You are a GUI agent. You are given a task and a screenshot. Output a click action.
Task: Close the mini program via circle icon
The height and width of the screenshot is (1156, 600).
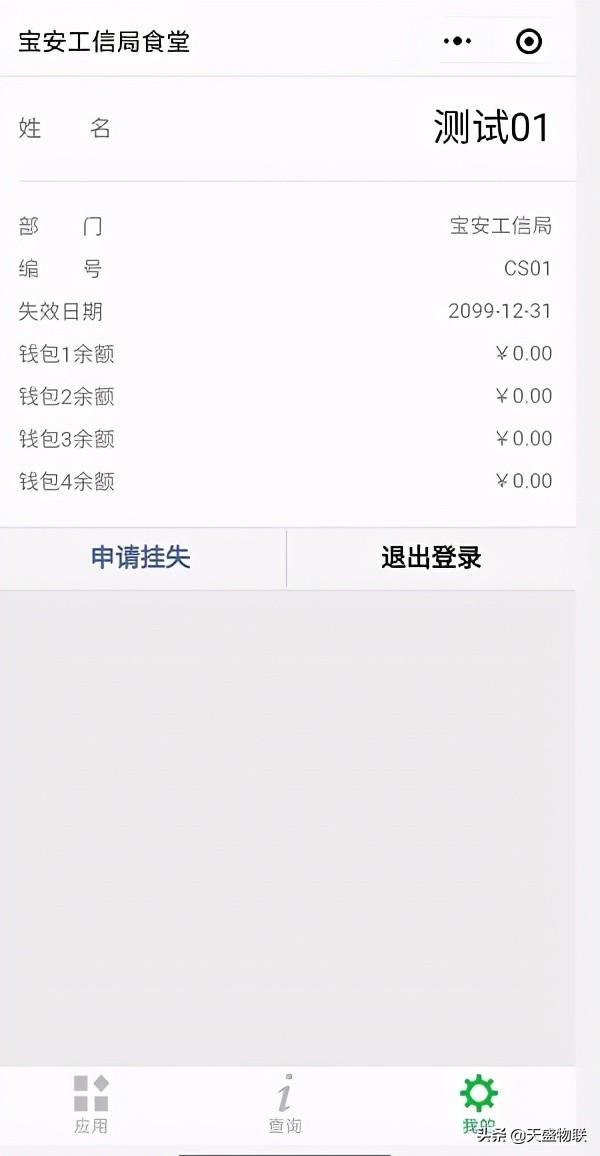pos(529,41)
